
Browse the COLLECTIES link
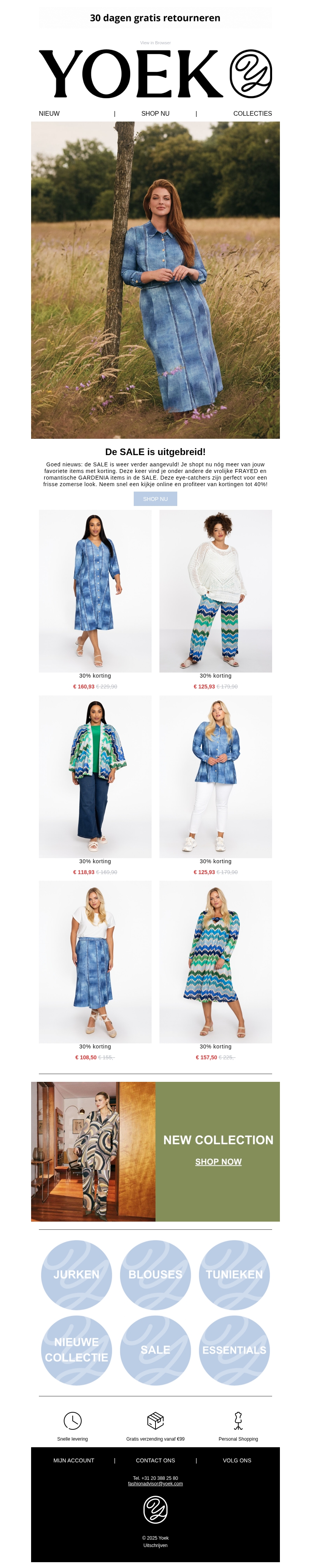(x=252, y=114)
